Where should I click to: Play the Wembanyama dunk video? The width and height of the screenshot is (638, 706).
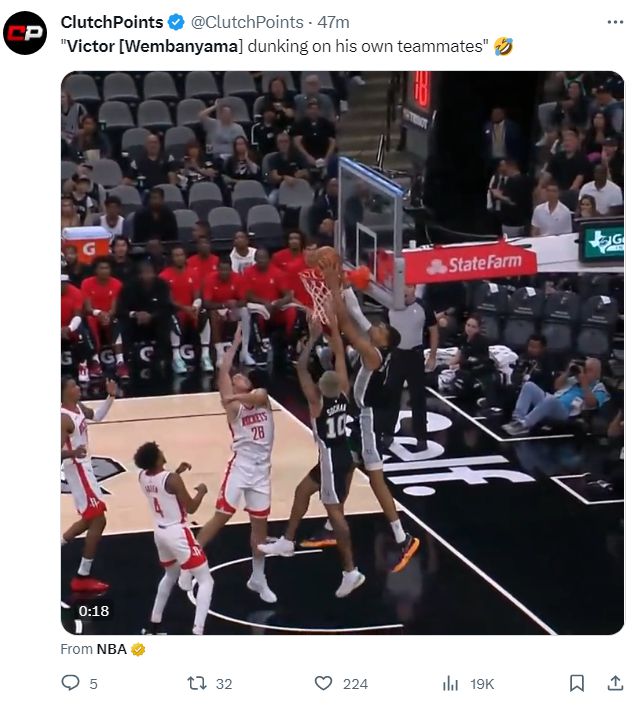(342, 352)
